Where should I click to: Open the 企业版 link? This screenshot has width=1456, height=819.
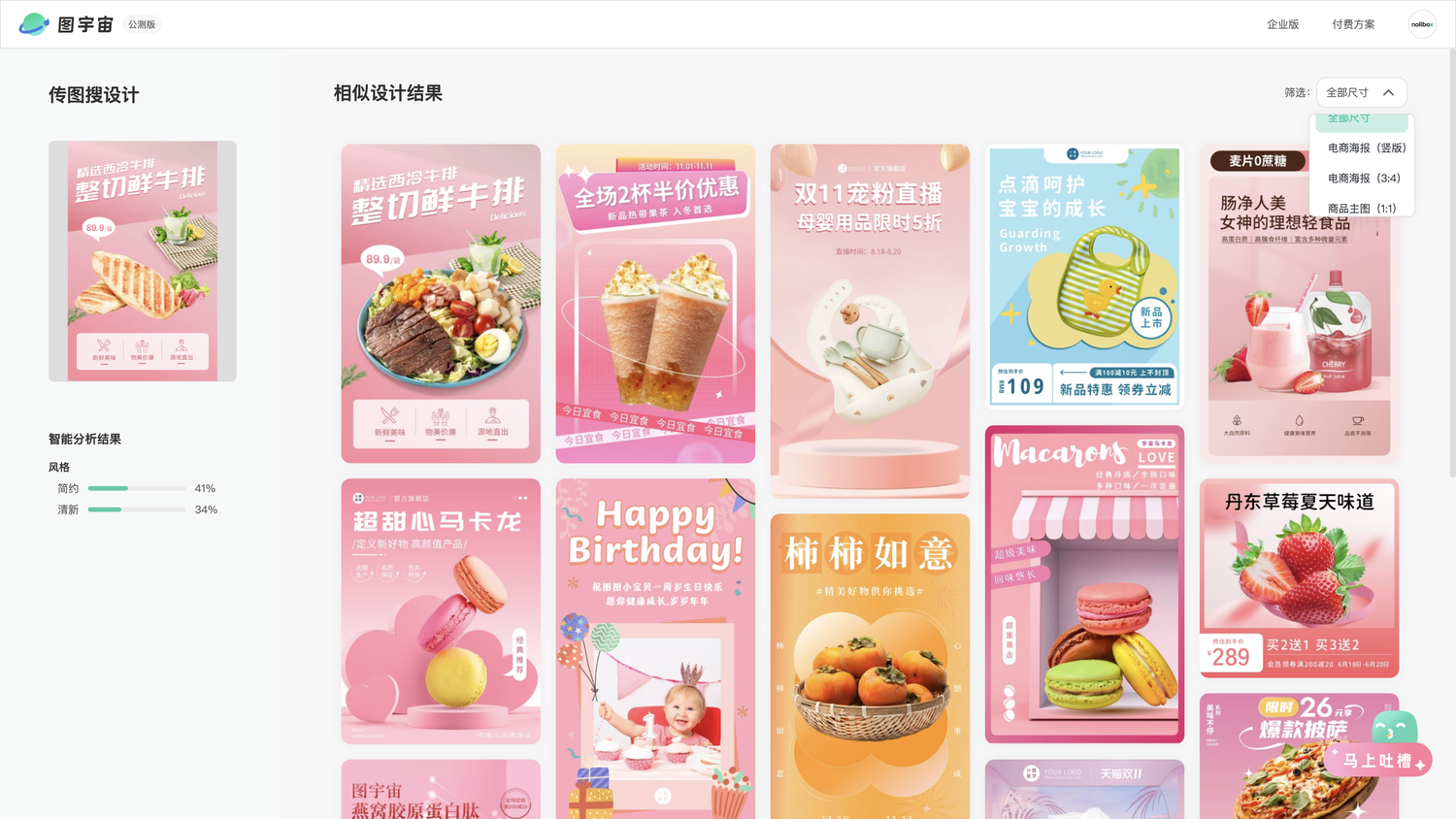point(1282,24)
